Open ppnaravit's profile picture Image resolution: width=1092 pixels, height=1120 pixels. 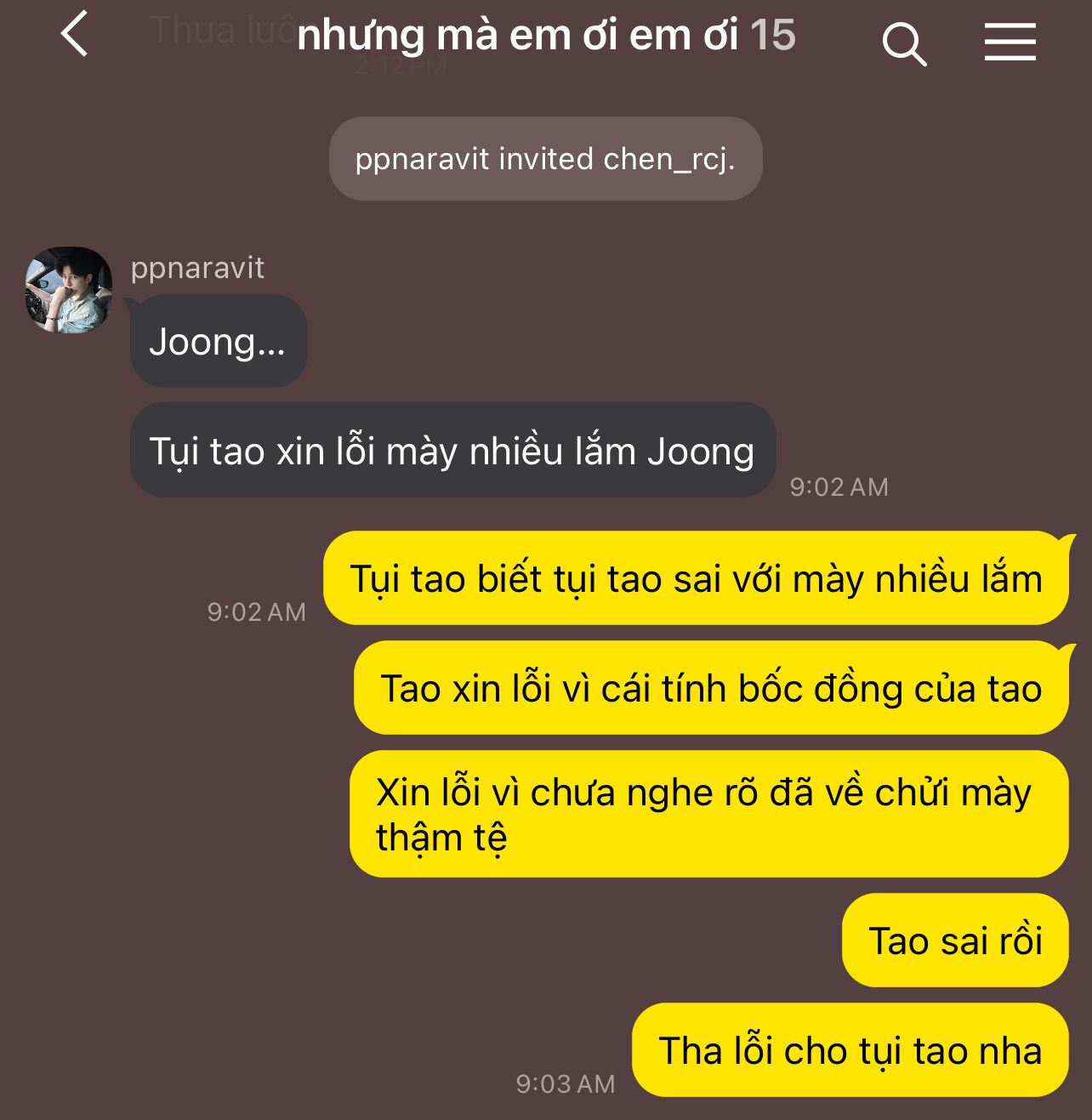69,290
